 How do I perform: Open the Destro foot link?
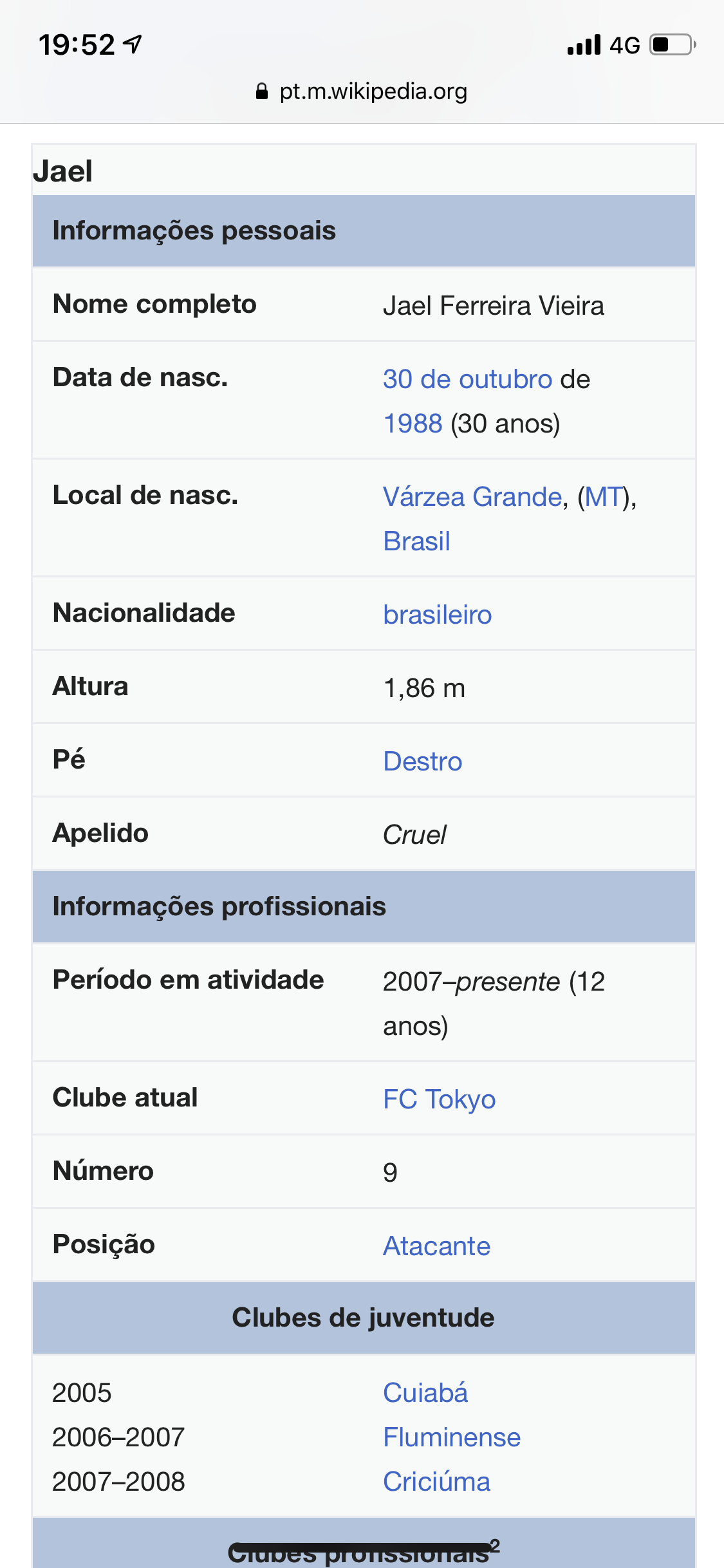[422, 761]
